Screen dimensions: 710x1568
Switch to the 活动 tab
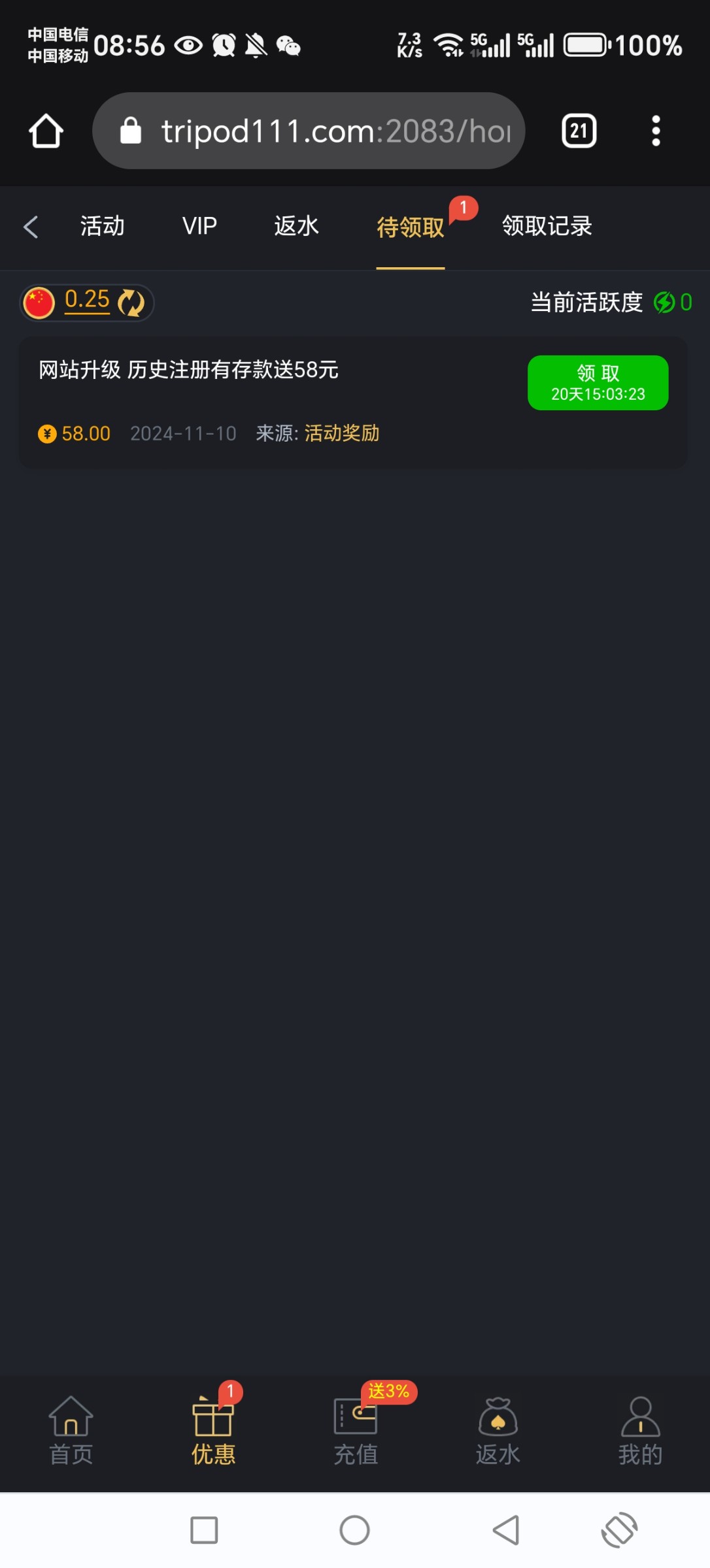coord(102,226)
